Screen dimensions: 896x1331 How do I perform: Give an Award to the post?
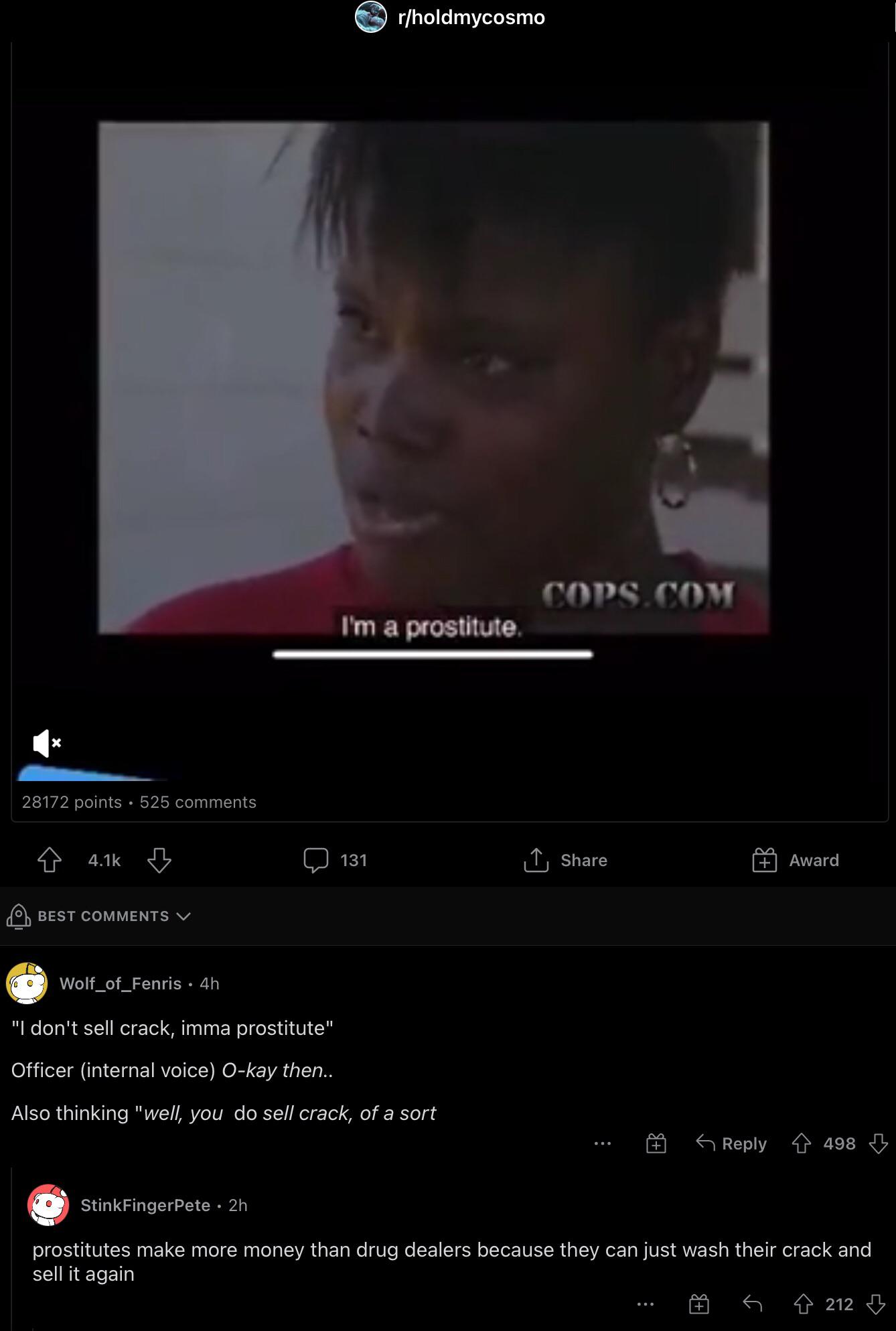pos(796,860)
